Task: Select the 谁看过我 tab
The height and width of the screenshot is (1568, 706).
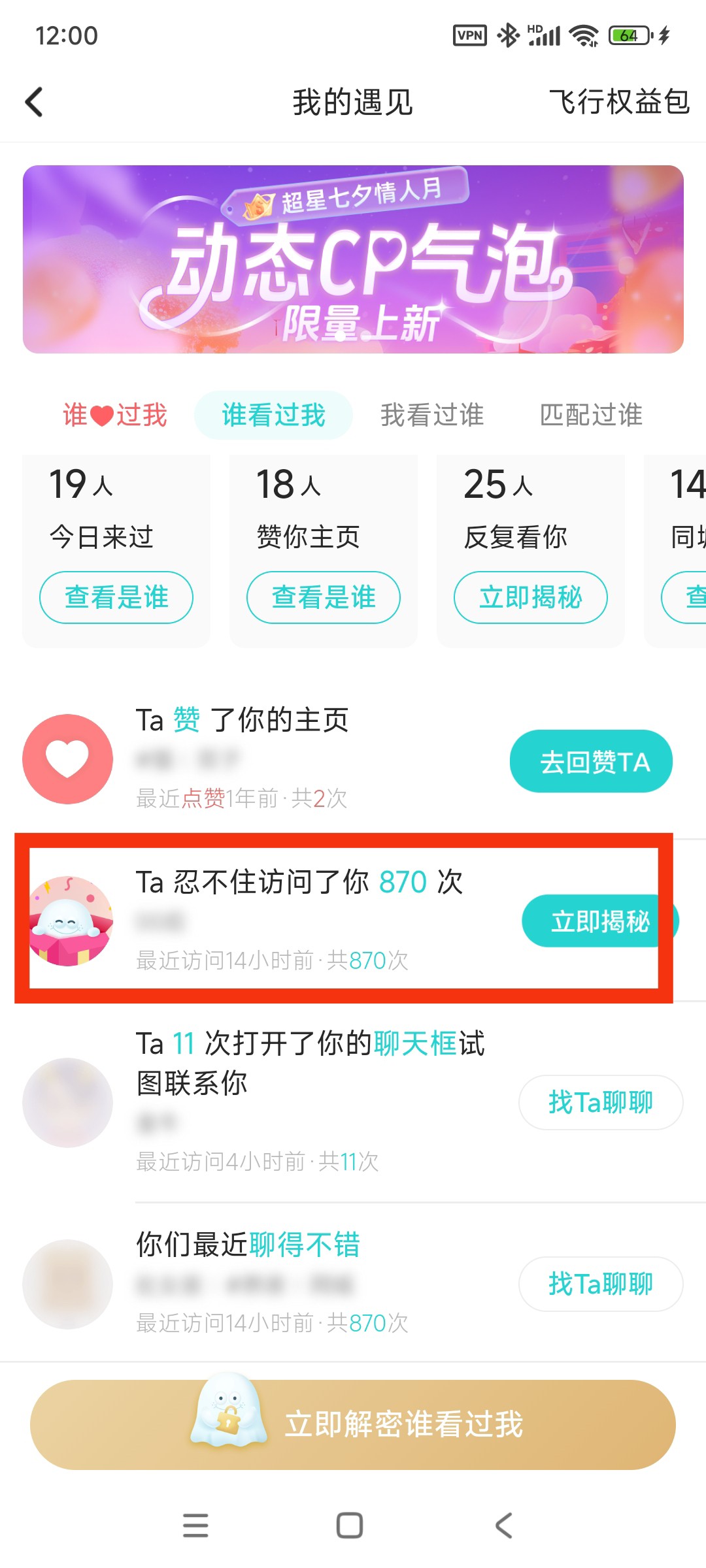Action: pyautogui.click(x=273, y=415)
